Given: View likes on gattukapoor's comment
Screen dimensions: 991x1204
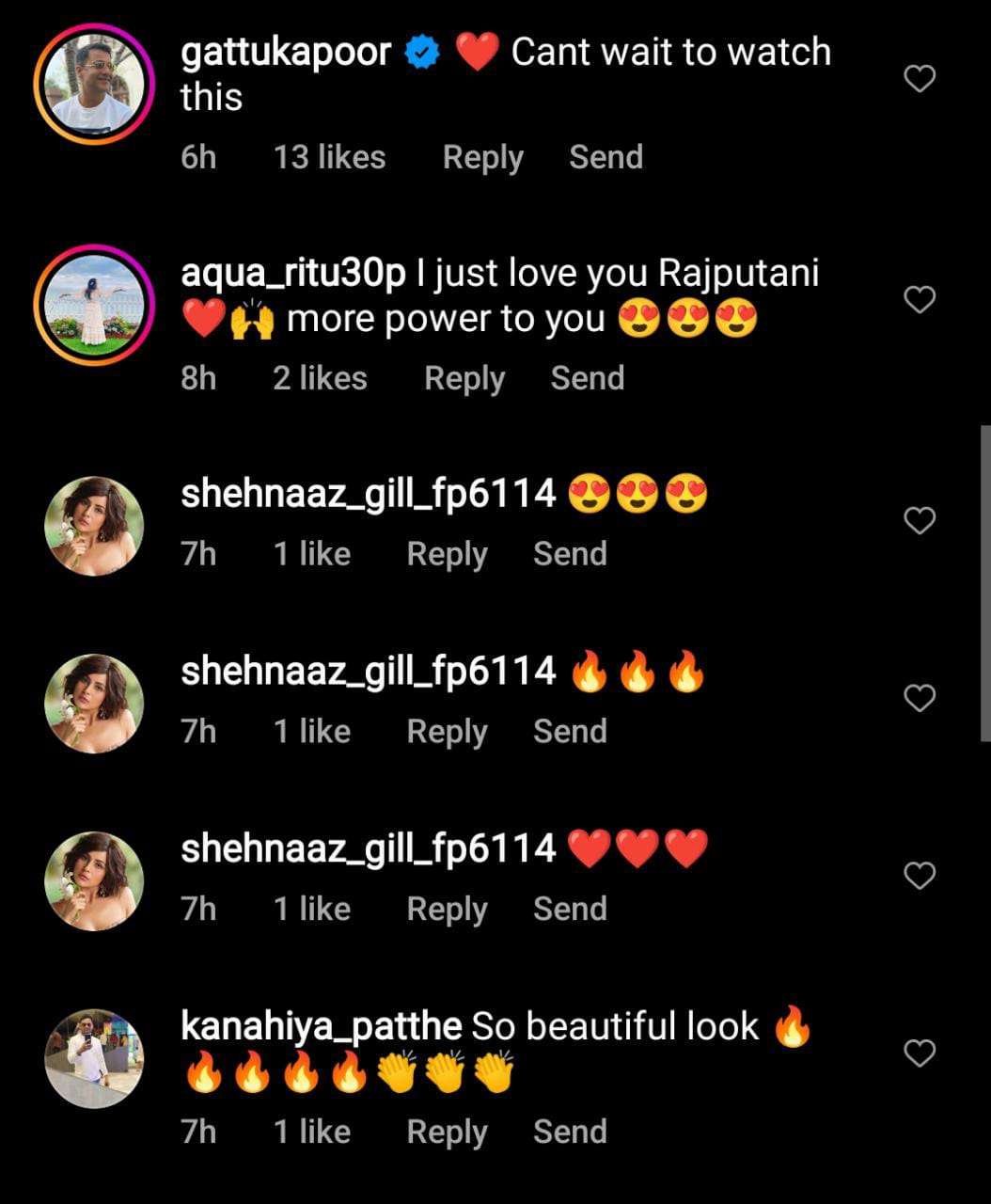Looking at the screenshot, I should point(329,157).
